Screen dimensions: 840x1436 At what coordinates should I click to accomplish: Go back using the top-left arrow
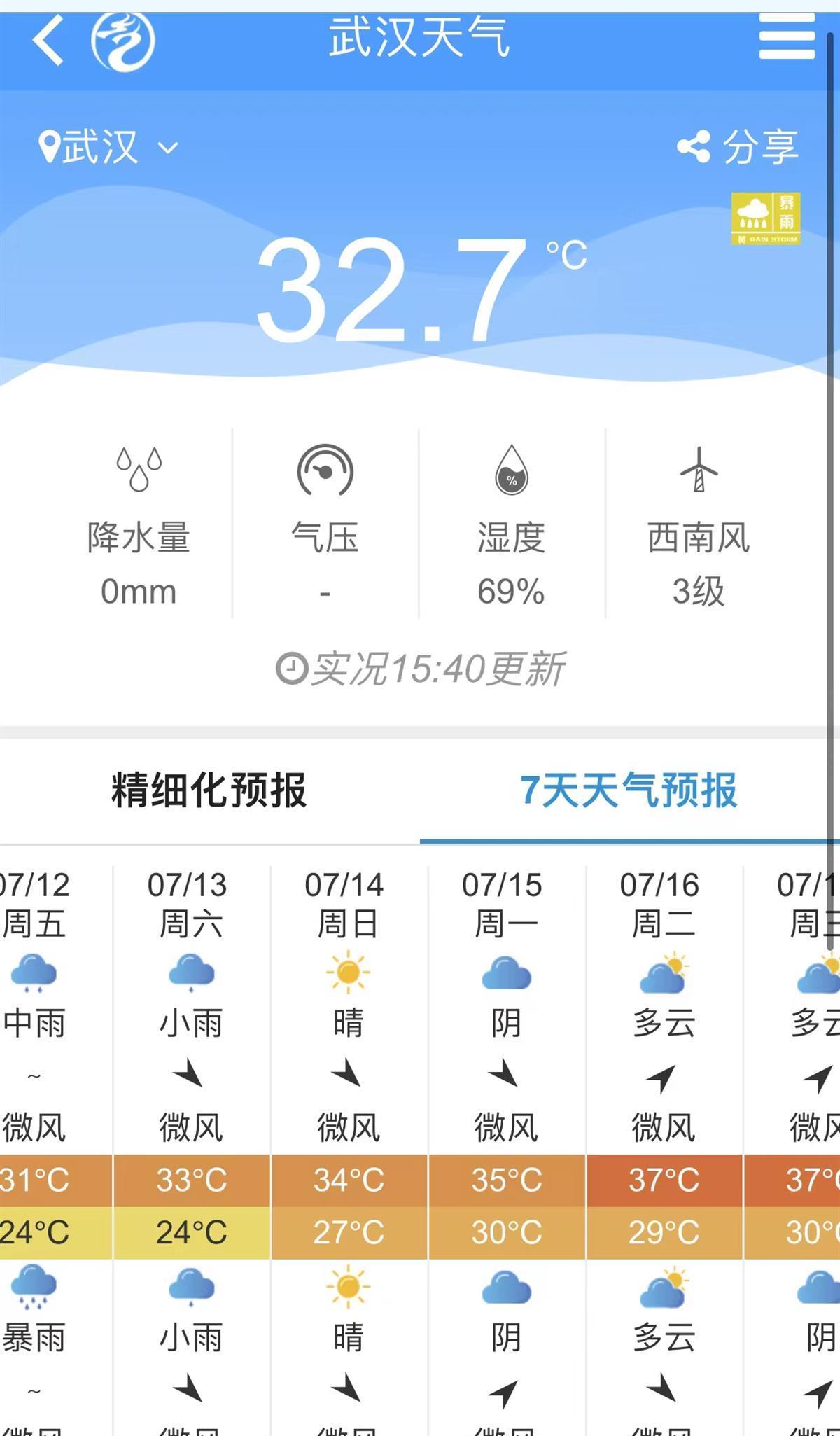(x=48, y=39)
